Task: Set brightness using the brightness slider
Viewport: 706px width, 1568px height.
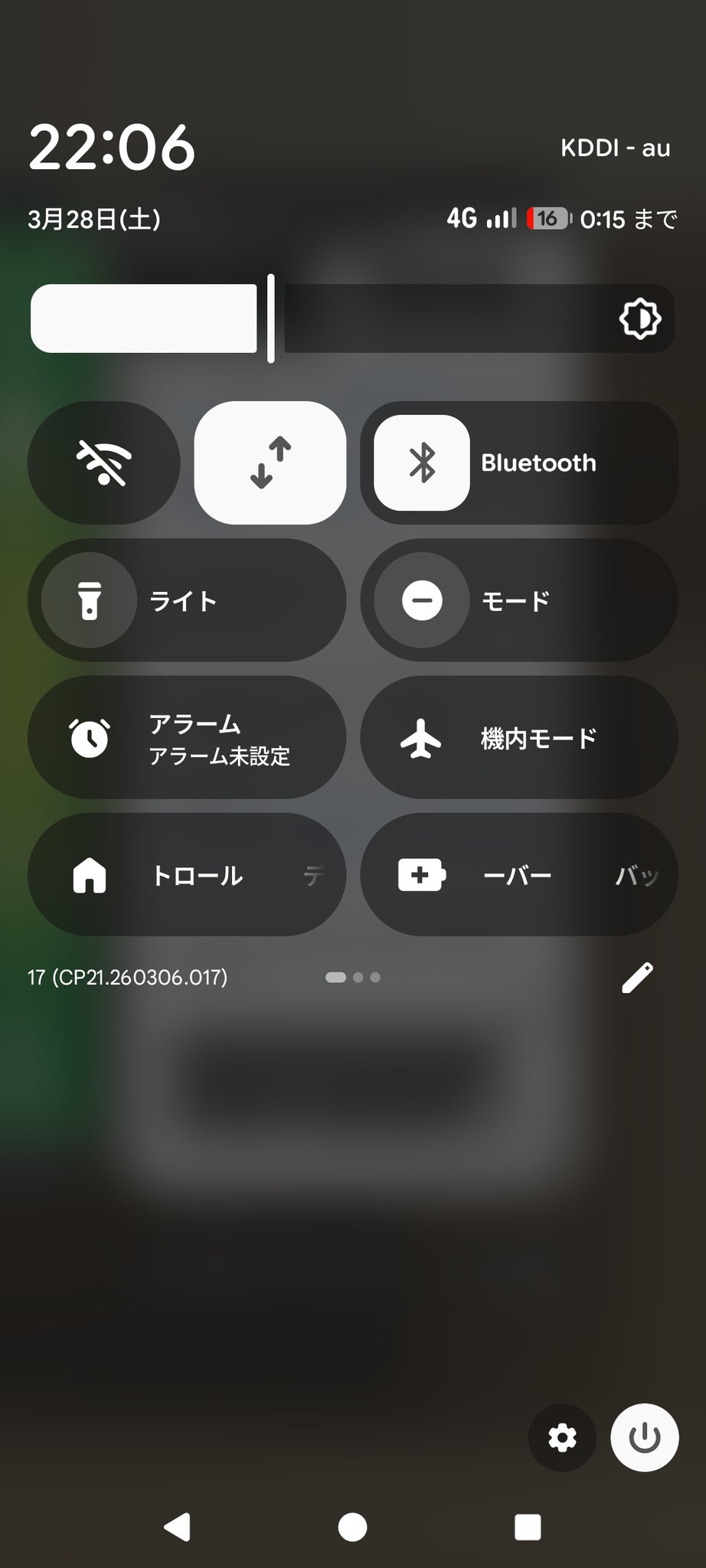Action: point(352,318)
